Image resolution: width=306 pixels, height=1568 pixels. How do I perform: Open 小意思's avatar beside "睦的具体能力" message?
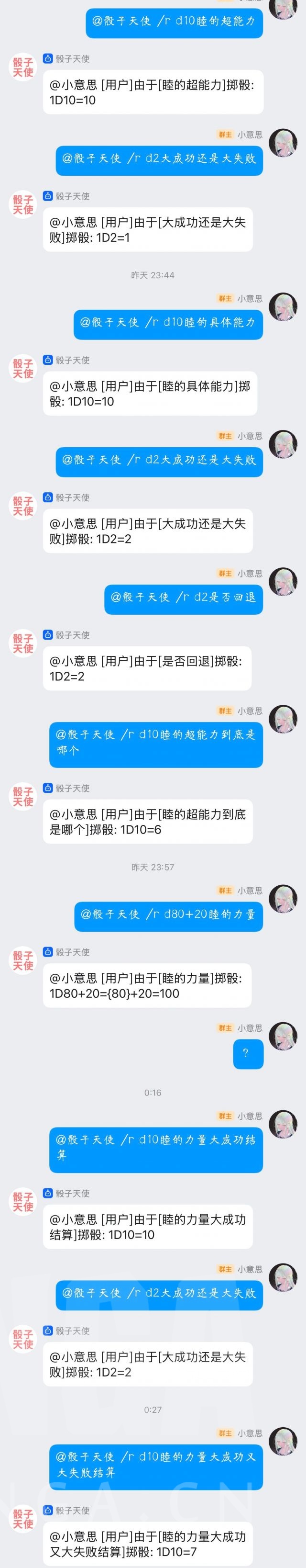pos(283,307)
